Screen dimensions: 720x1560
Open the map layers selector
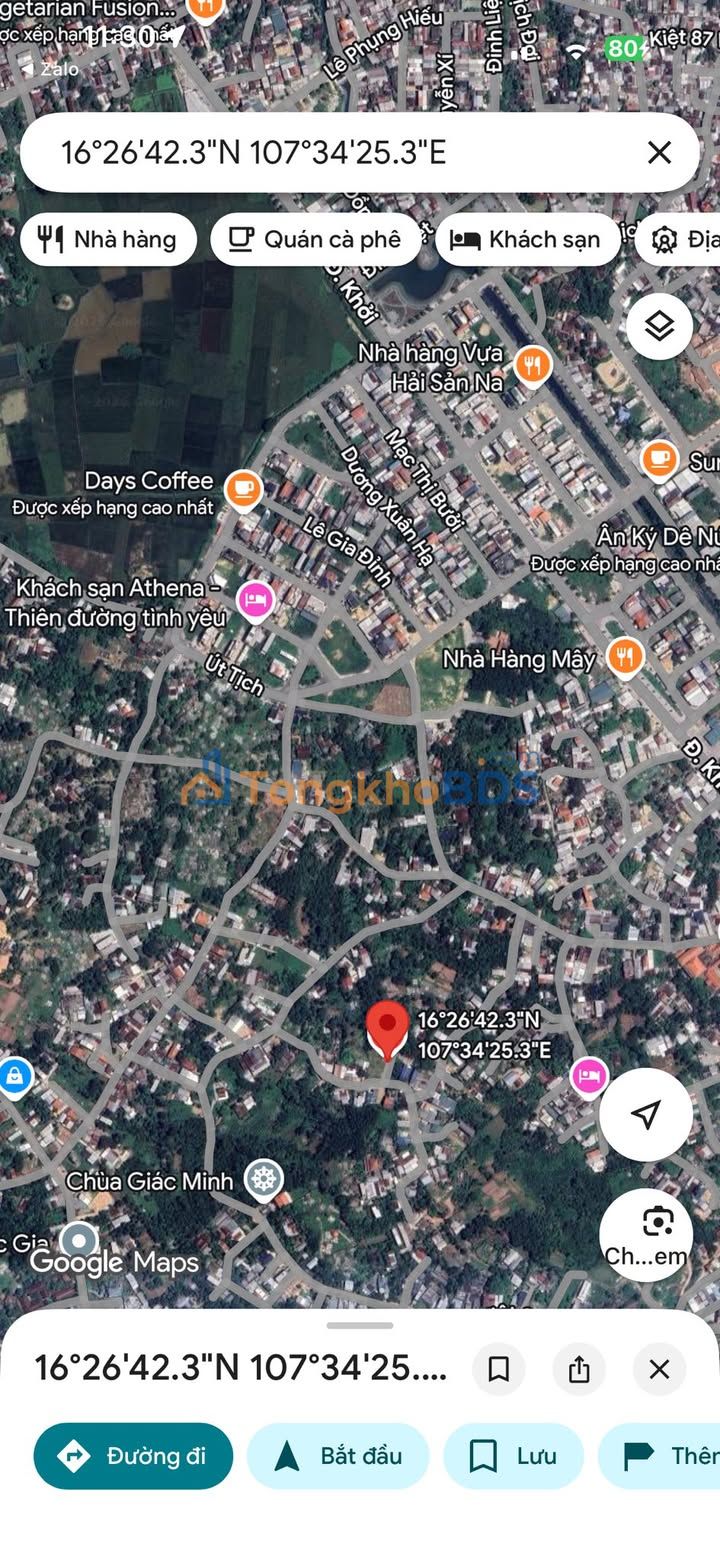pos(660,326)
